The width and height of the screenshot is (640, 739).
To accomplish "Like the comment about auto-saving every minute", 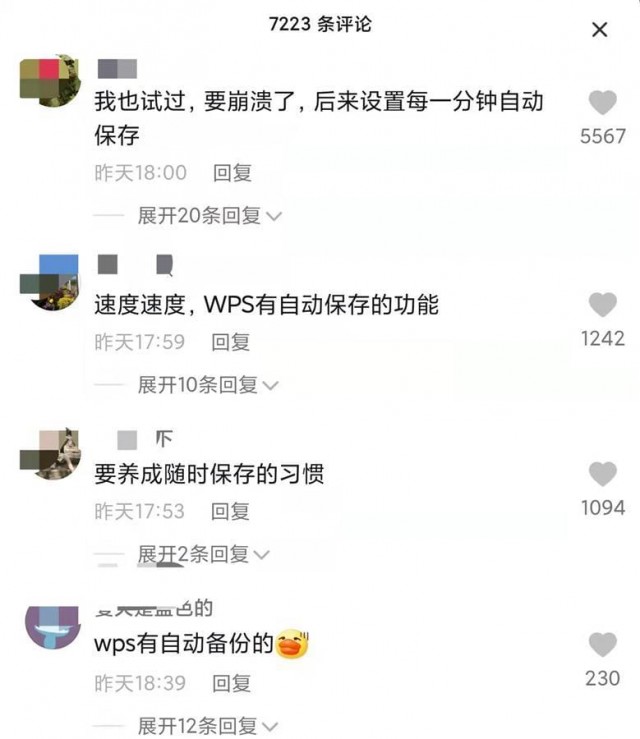I will (x=602, y=103).
